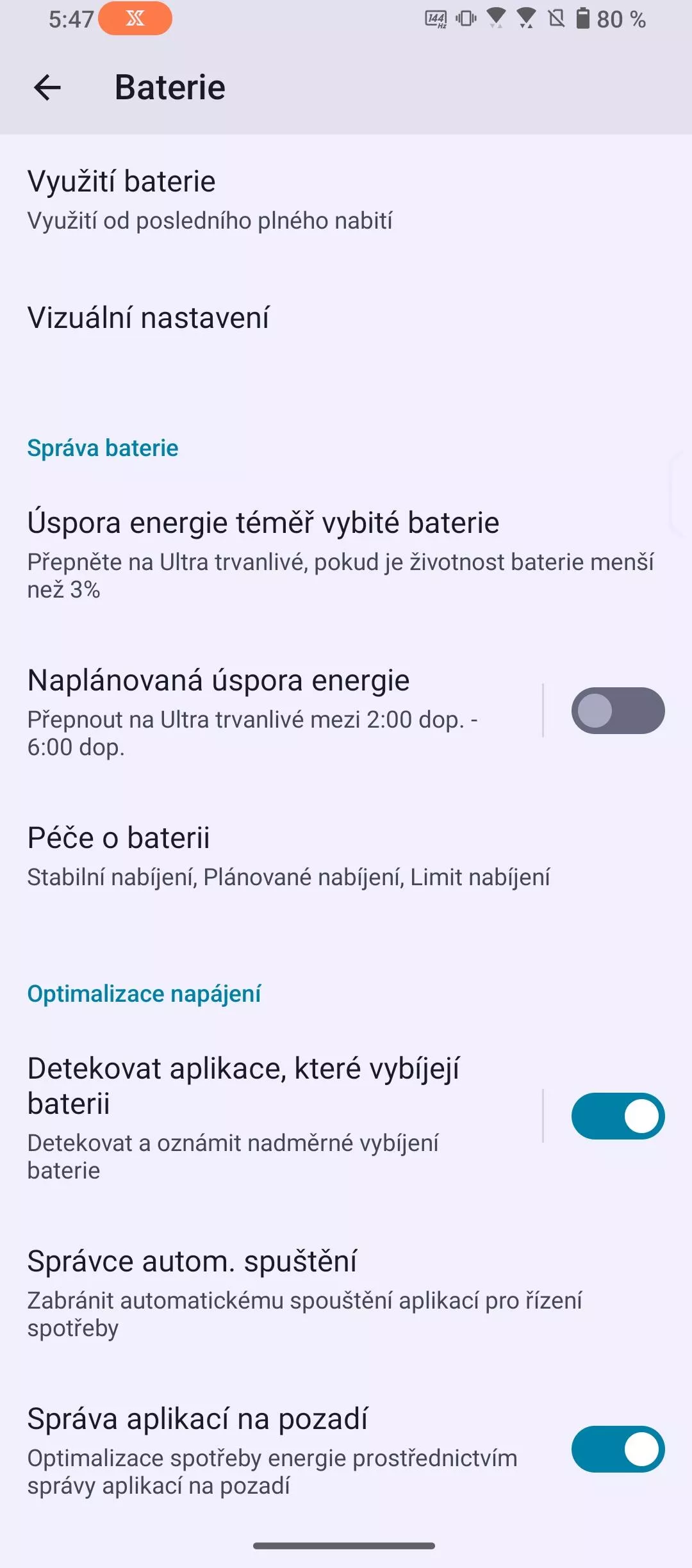Open Využití baterie

[346, 200]
